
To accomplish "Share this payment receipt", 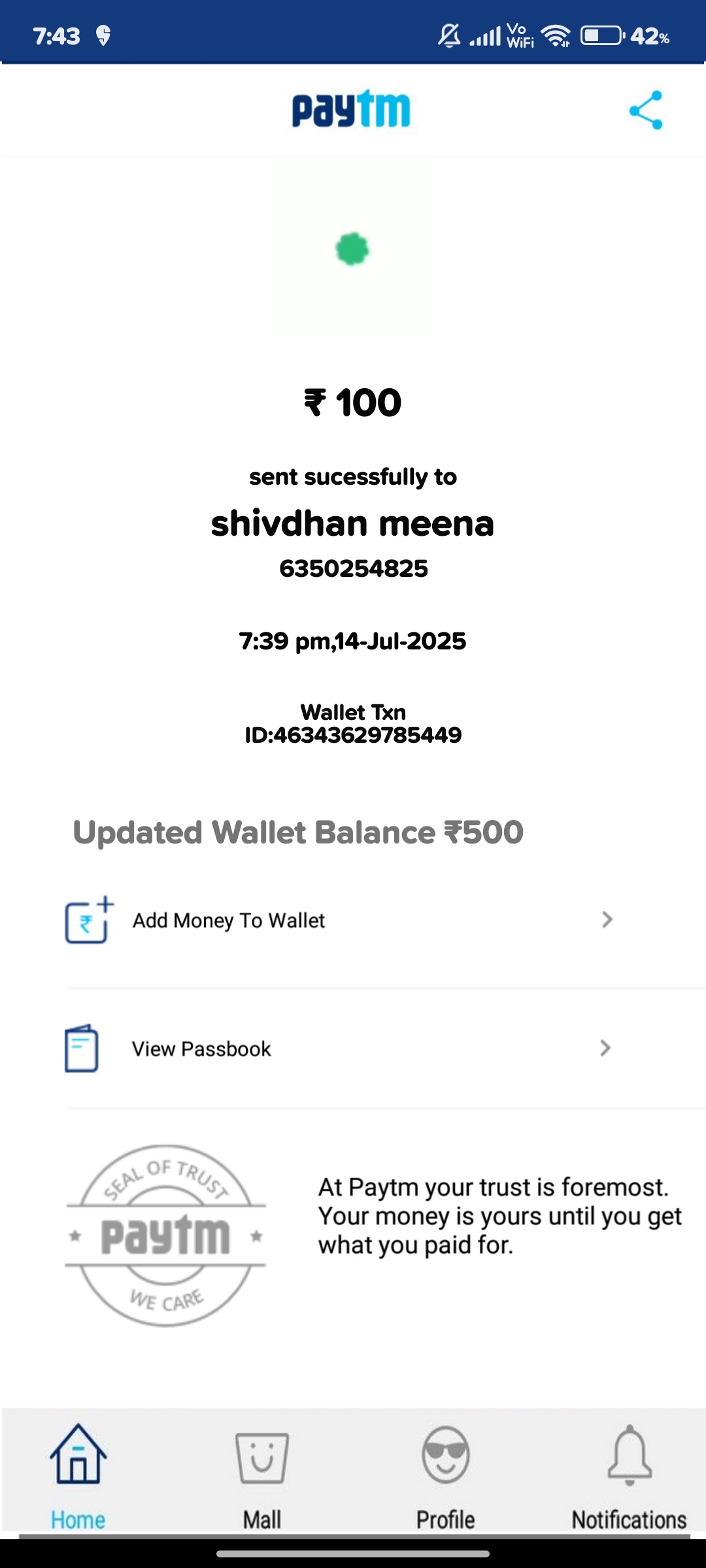I will (x=646, y=110).
